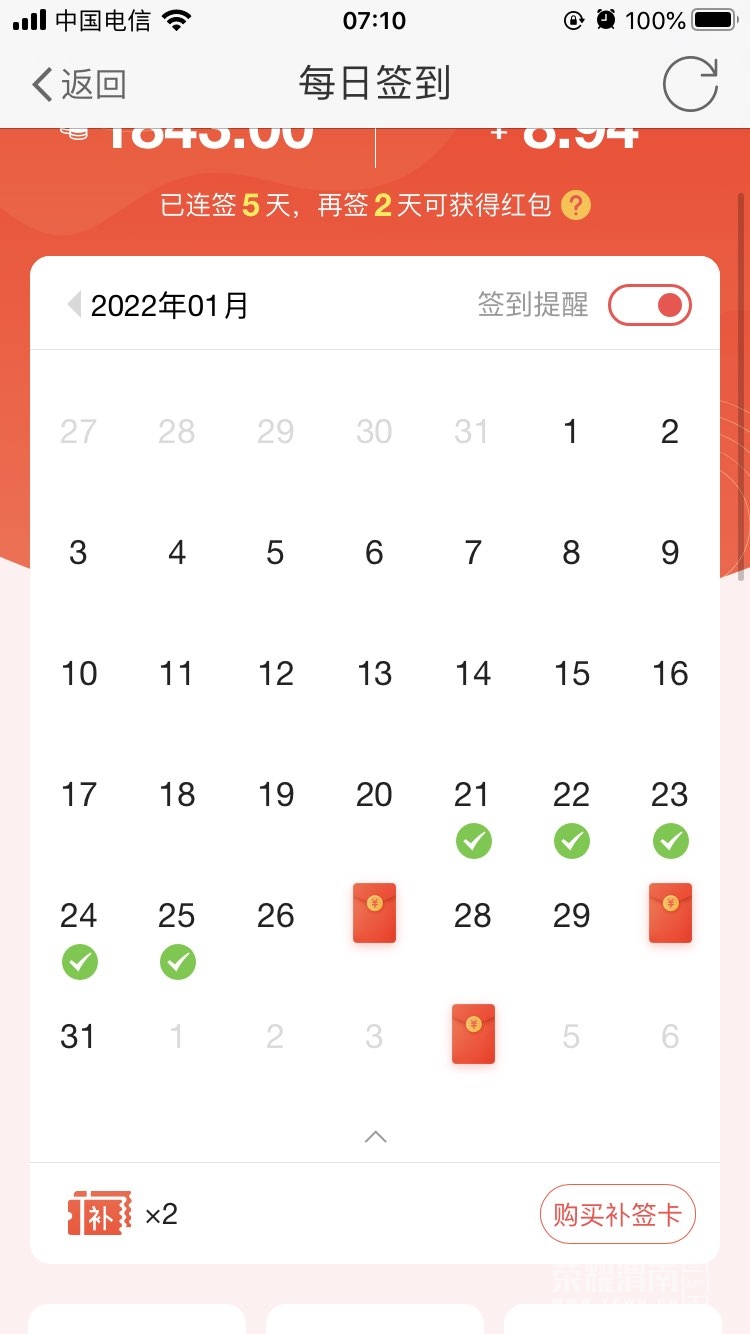This screenshot has height=1334, width=750.
Task: Go back using 返回
Action: pos(80,84)
